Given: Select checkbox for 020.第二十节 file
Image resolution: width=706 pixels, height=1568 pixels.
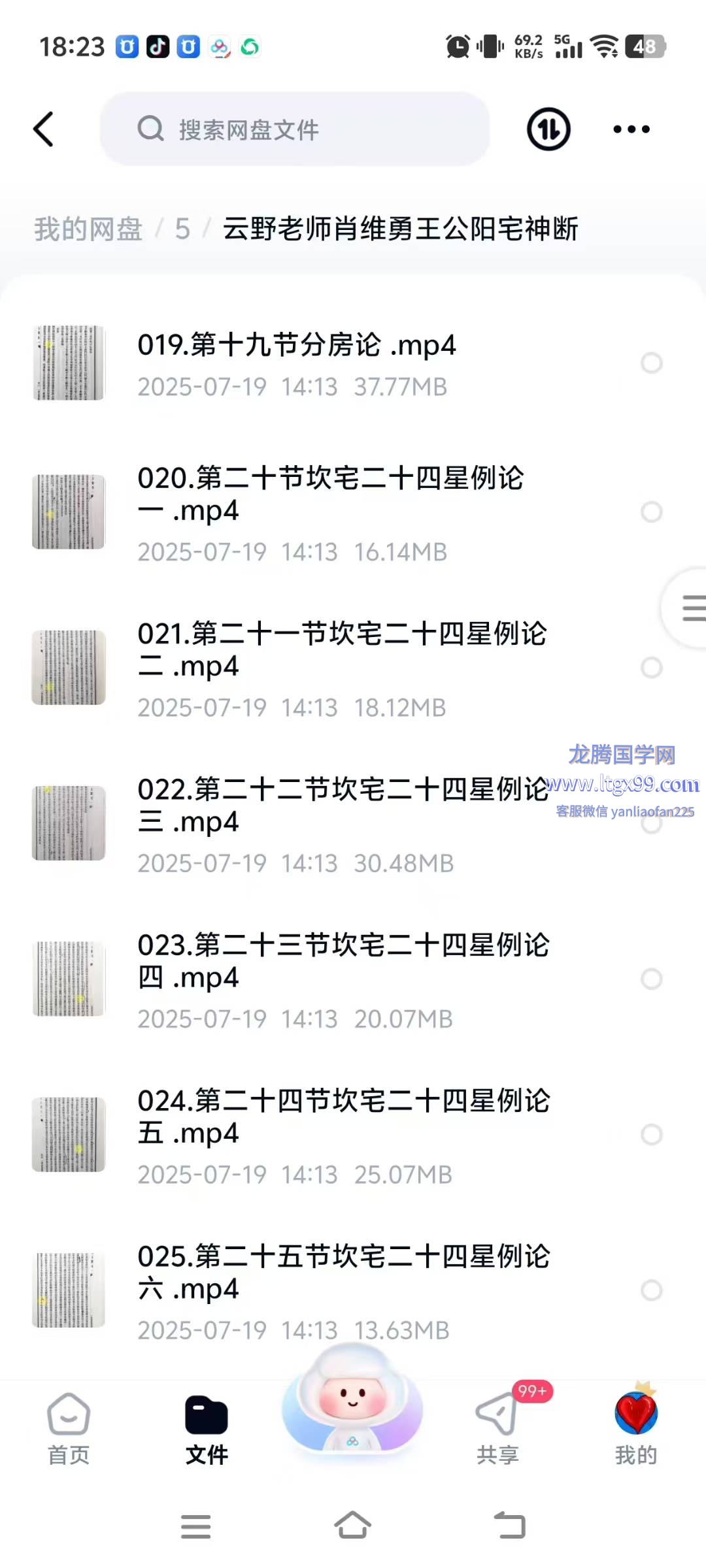Looking at the screenshot, I should tap(651, 512).
